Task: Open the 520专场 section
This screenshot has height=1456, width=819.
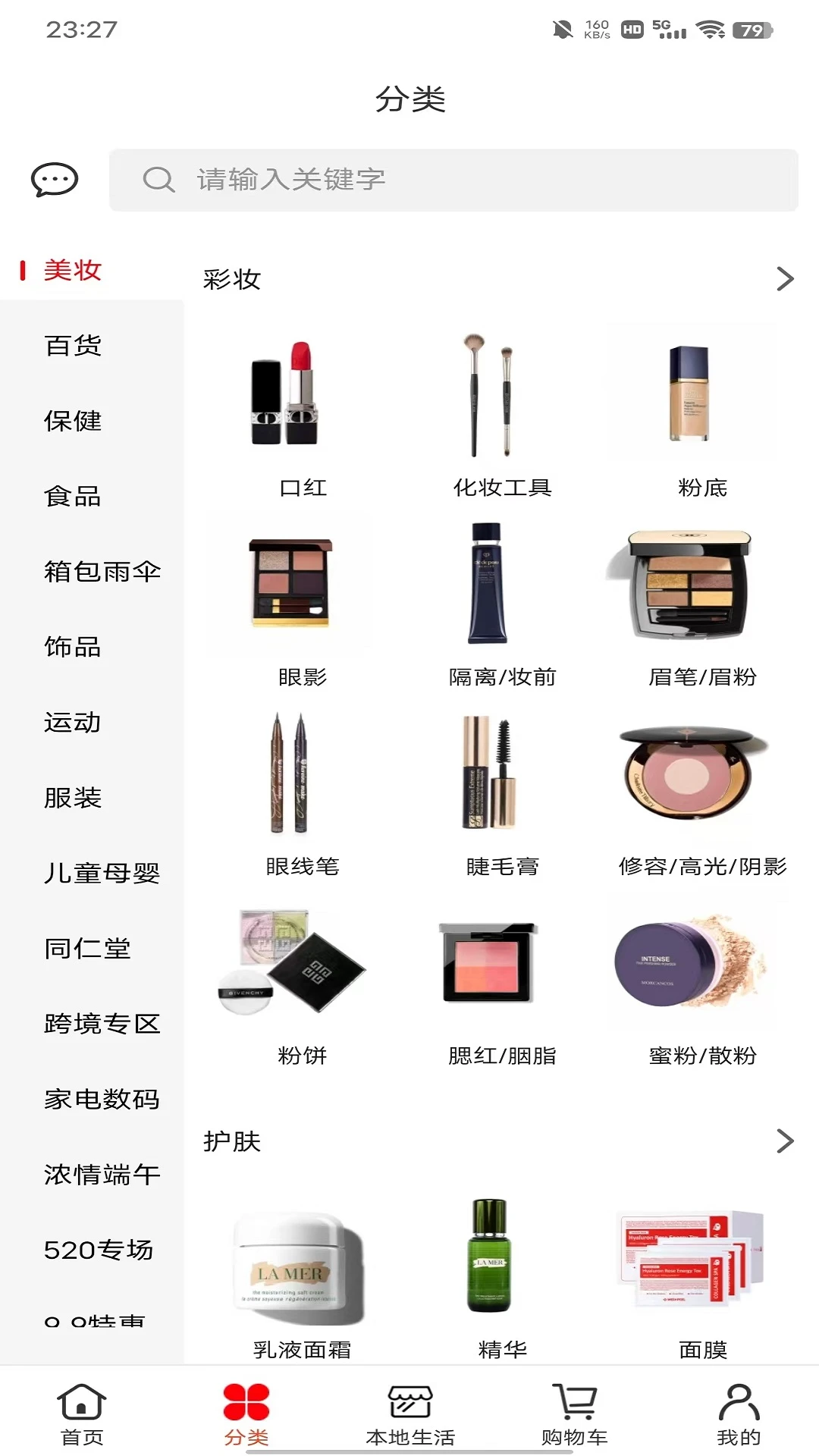Action: click(99, 1251)
